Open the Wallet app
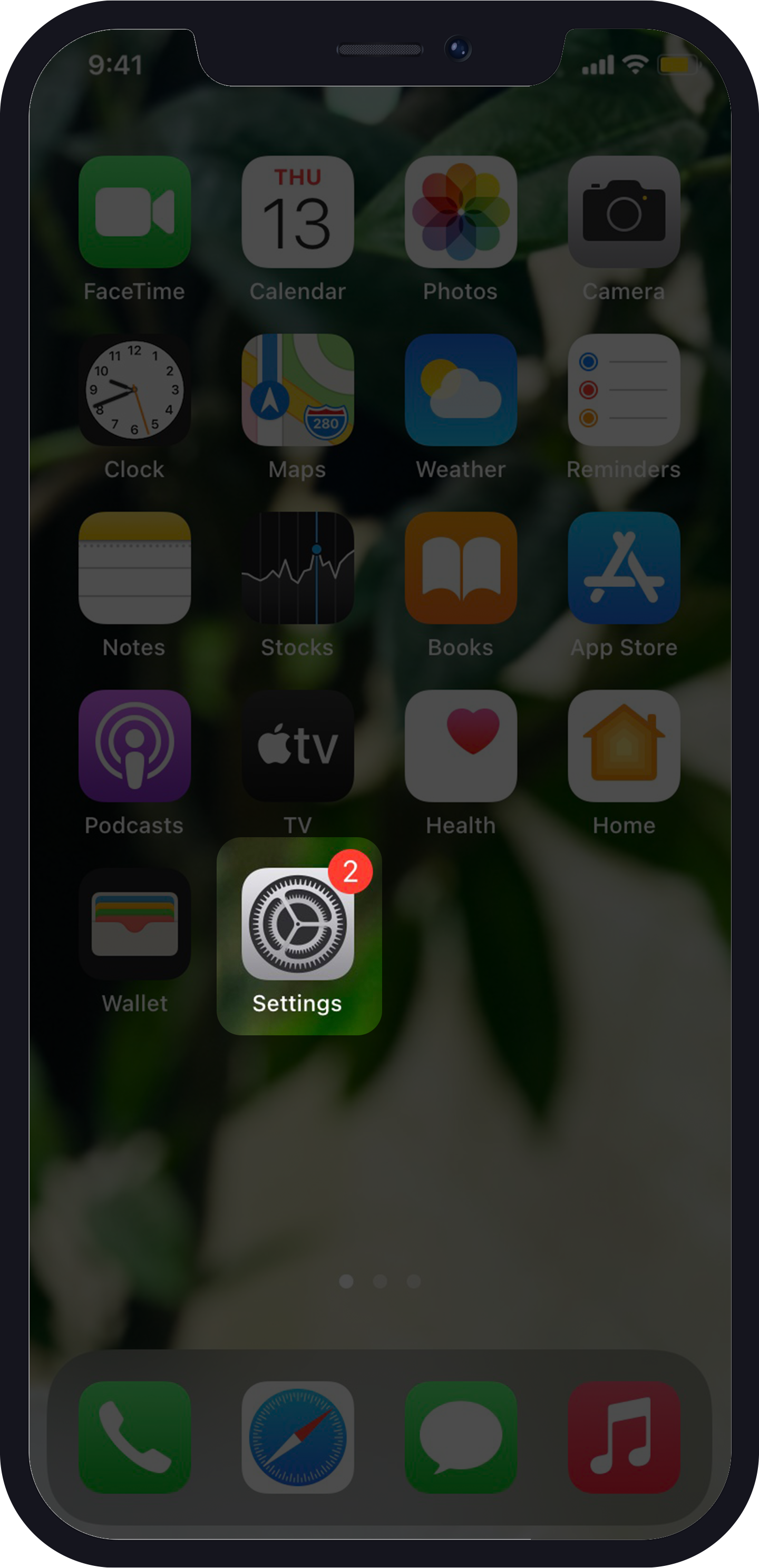 point(134,924)
